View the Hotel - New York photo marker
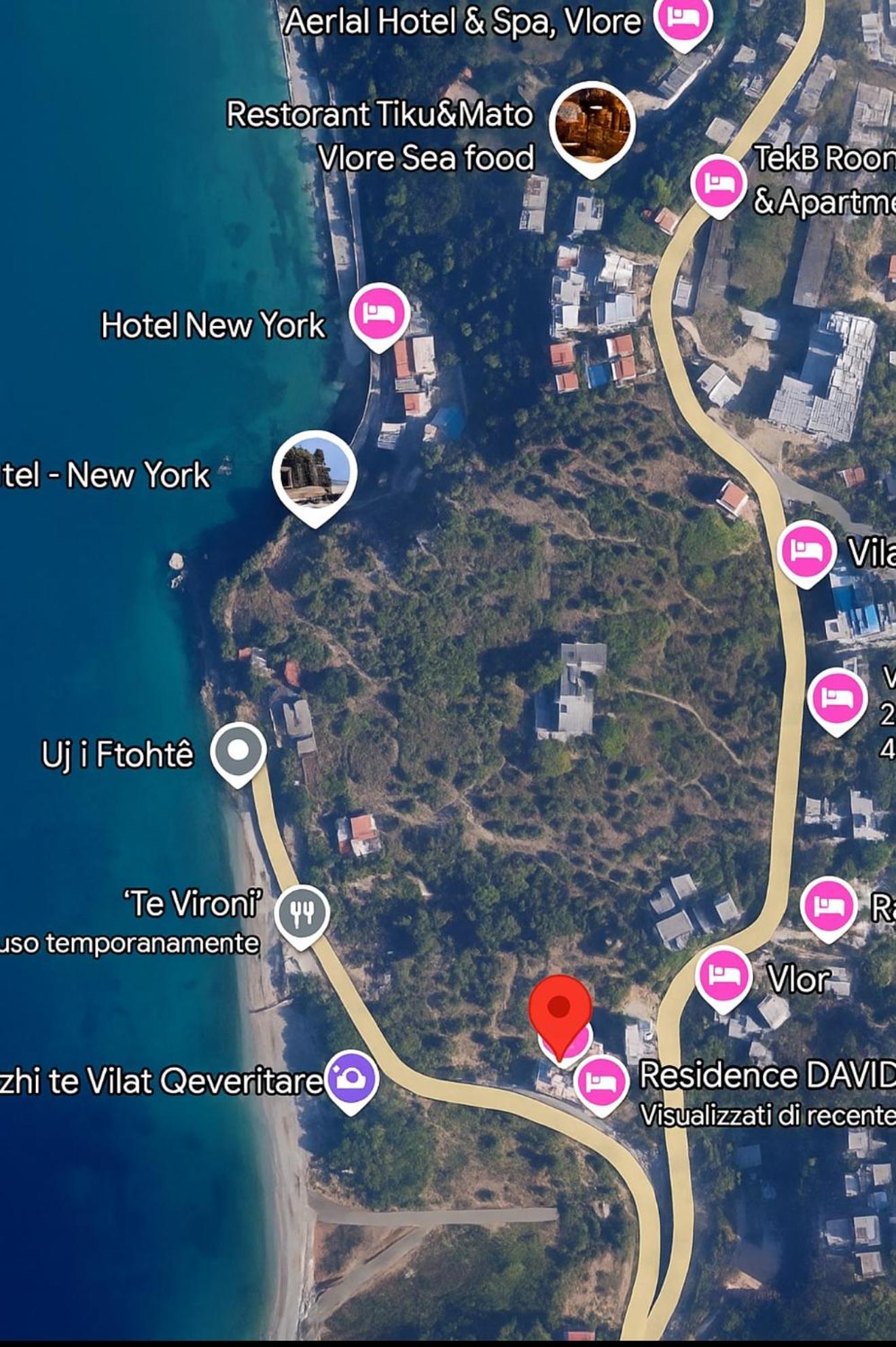Screen dimensions: 896x1347 tap(315, 473)
